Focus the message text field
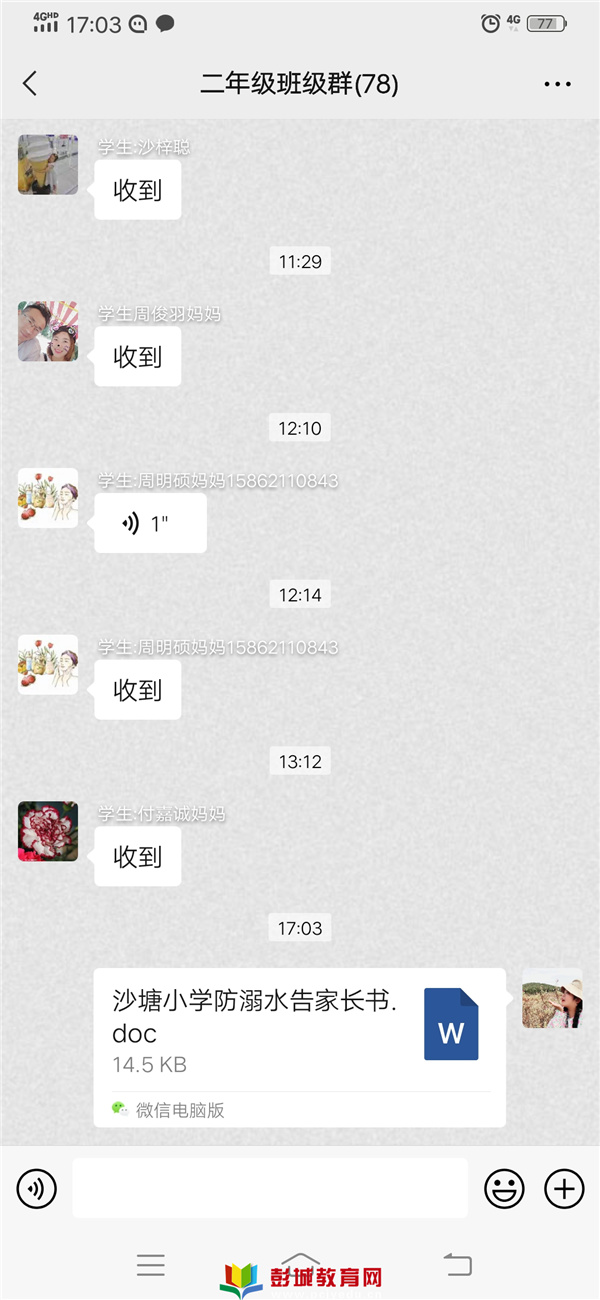 (x=270, y=1189)
